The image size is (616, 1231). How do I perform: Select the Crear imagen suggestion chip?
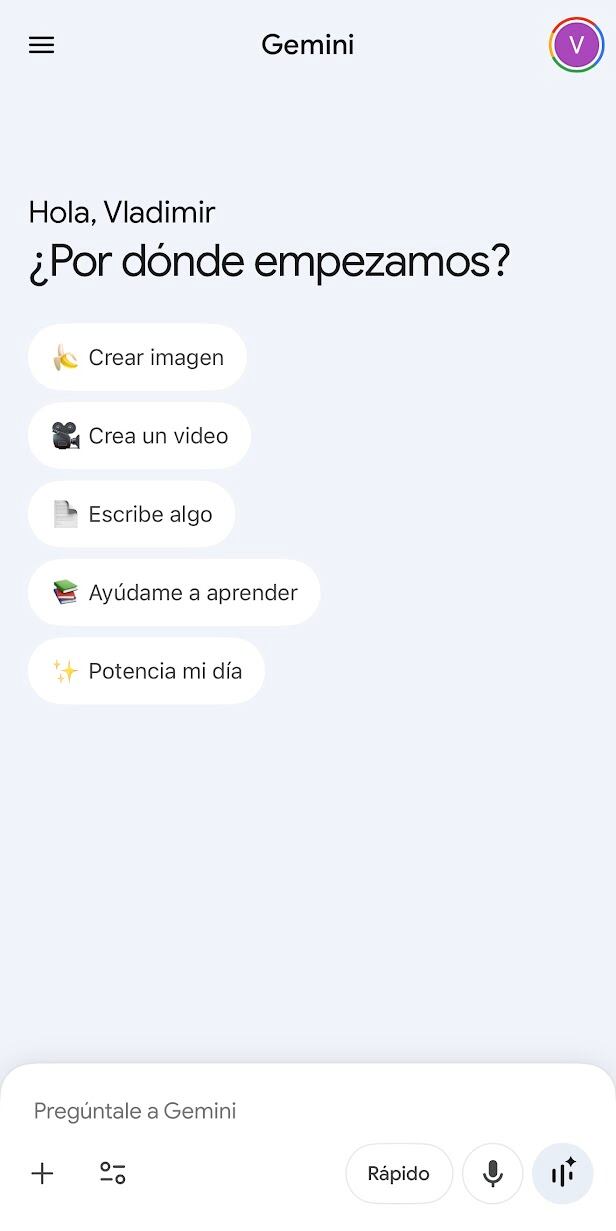[137, 357]
